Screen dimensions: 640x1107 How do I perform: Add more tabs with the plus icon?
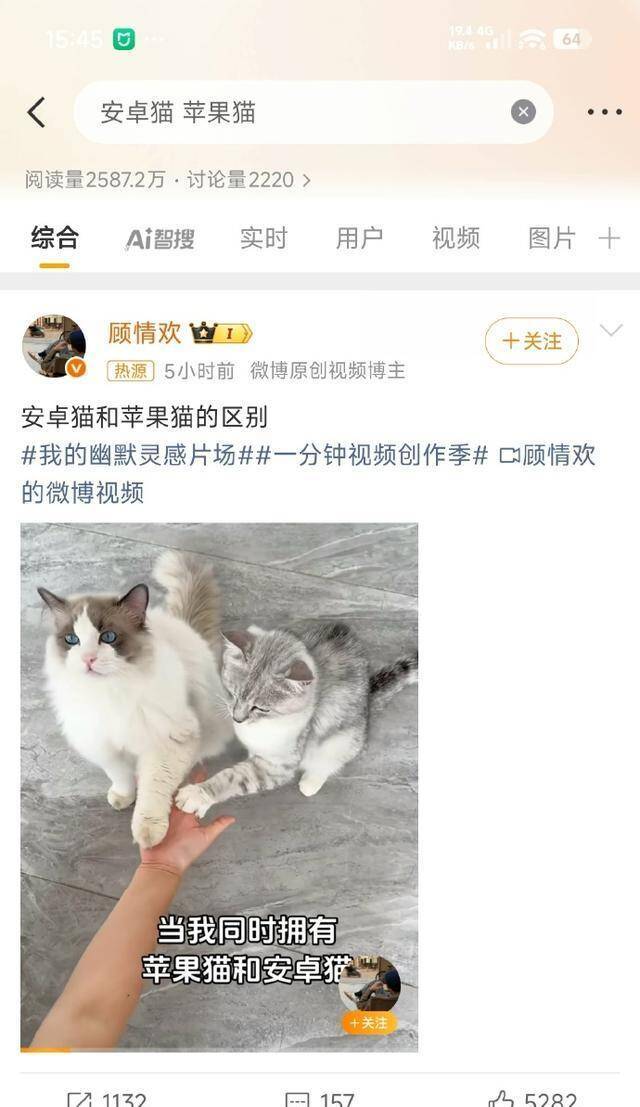pos(609,238)
